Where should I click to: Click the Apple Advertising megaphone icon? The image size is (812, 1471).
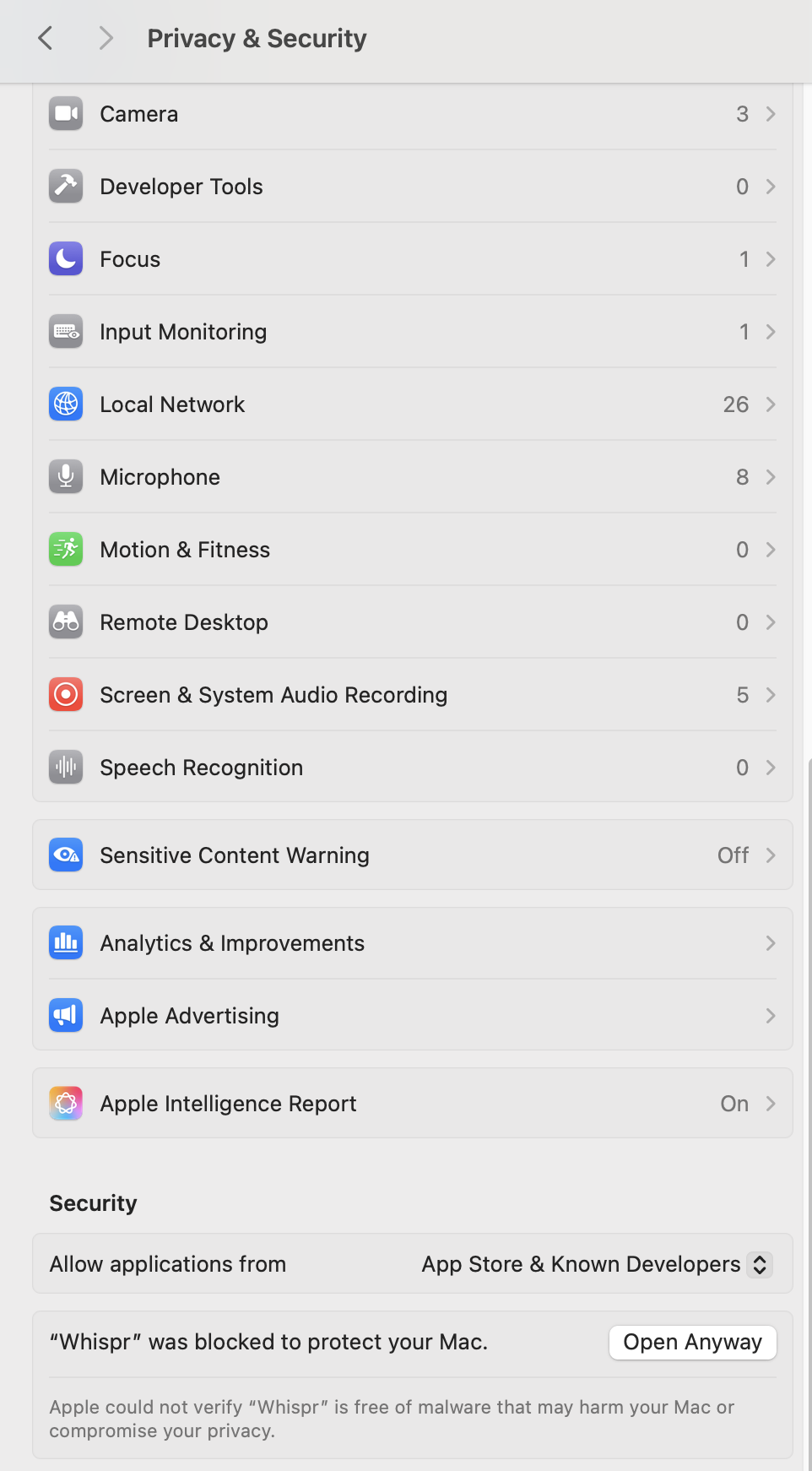tap(65, 1015)
